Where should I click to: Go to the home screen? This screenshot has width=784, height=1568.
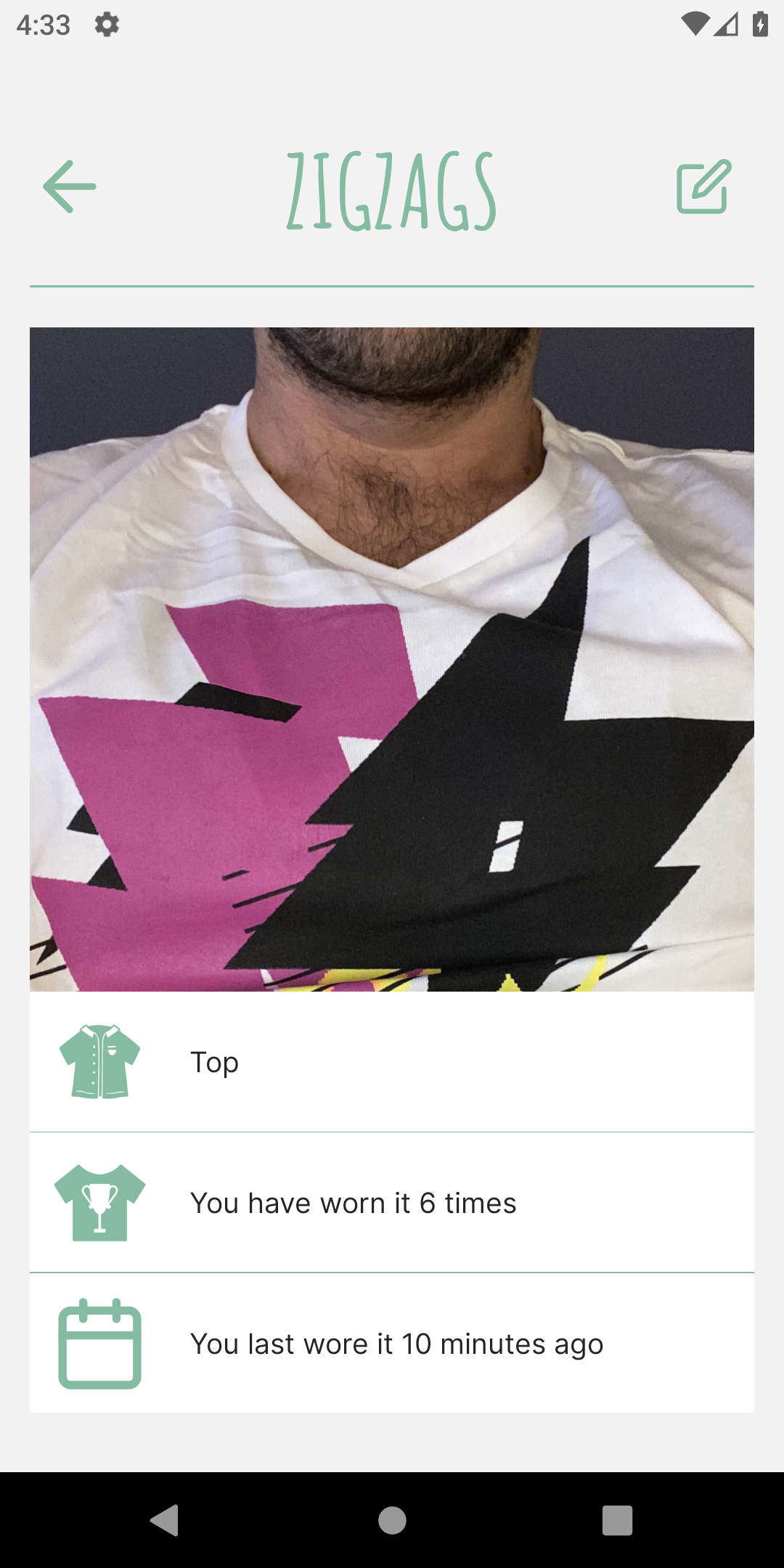tap(392, 1520)
